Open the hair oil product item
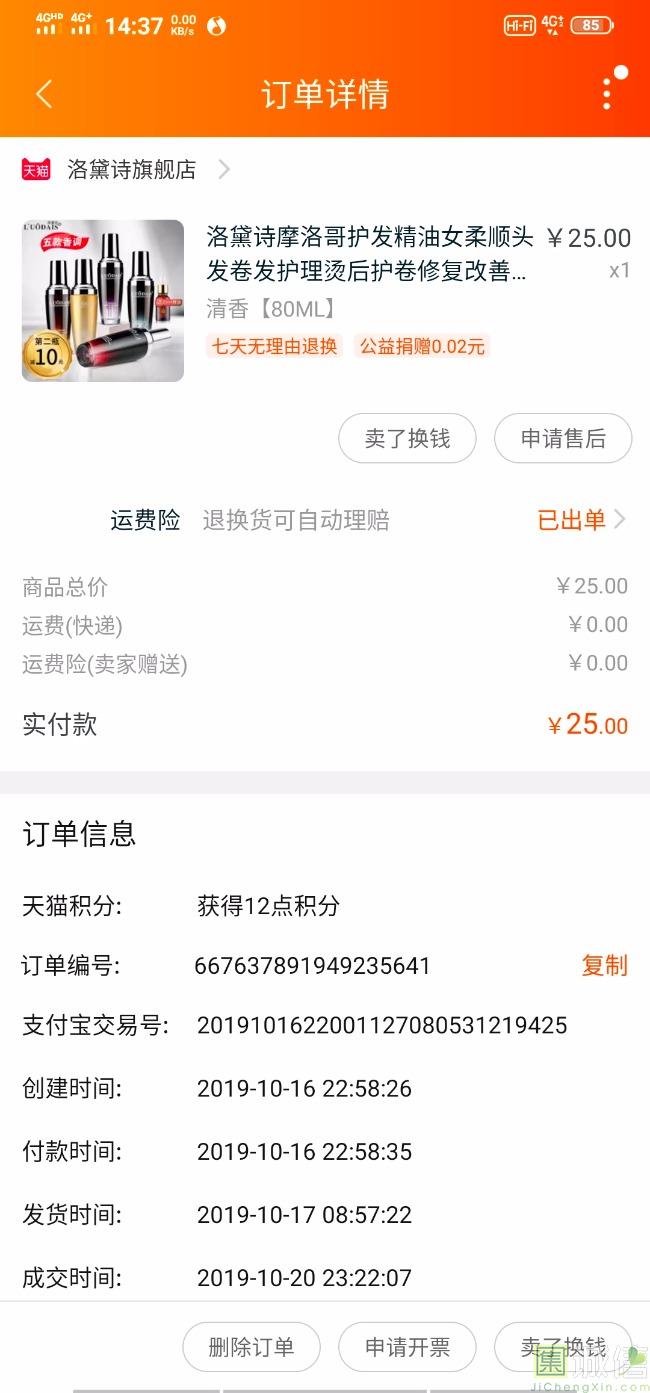This screenshot has width=650, height=1393. [325, 300]
